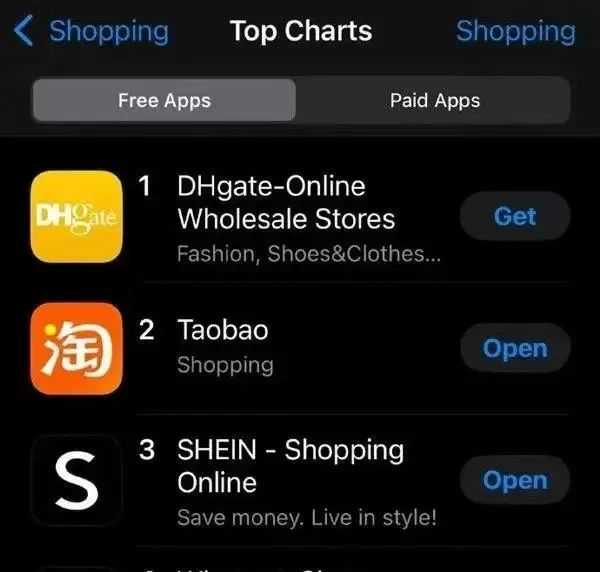Switch to the Paid Apps segment
This screenshot has width=600, height=572.
(x=434, y=100)
